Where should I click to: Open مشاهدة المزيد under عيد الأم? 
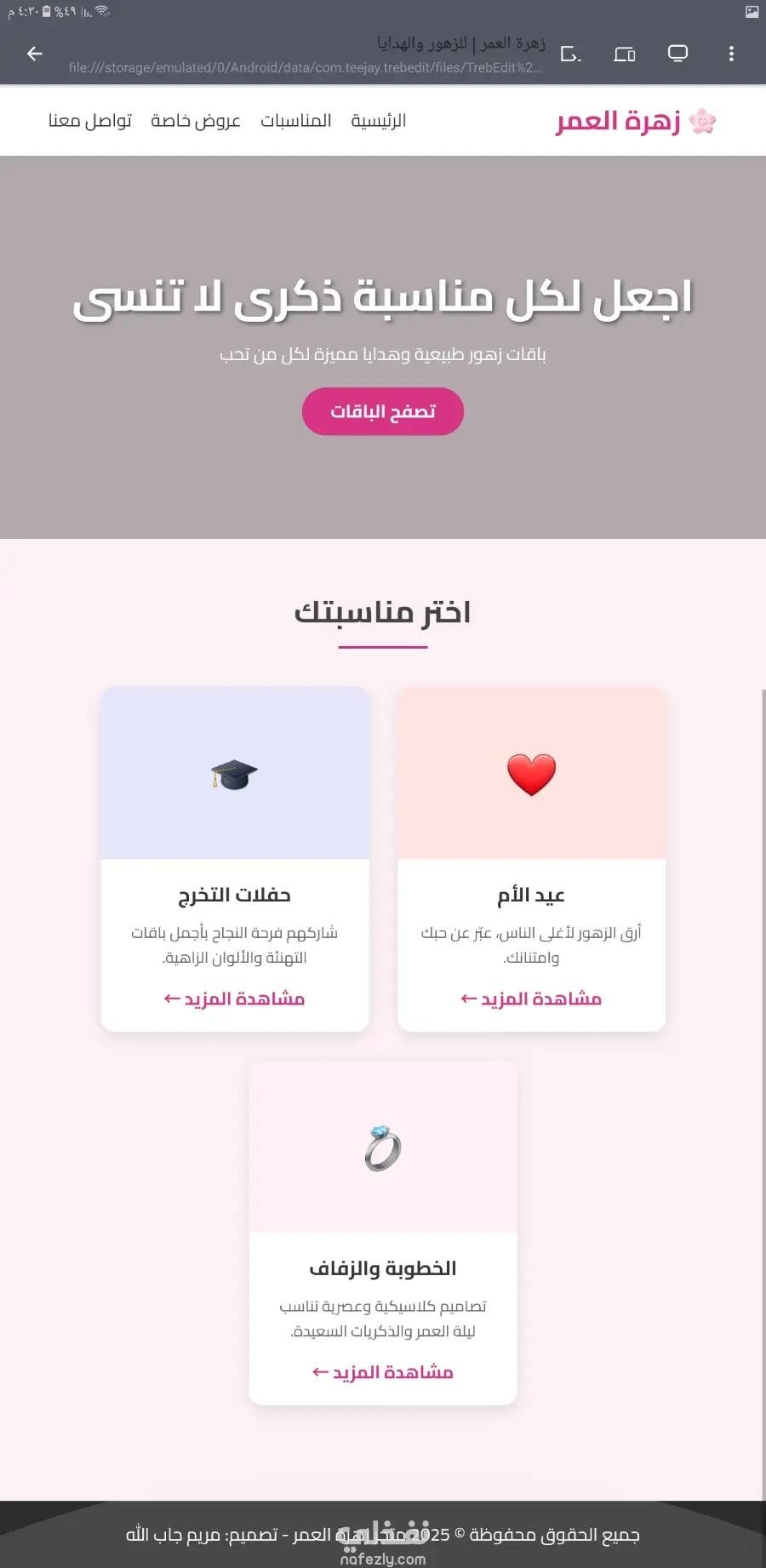tap(531, 999)
